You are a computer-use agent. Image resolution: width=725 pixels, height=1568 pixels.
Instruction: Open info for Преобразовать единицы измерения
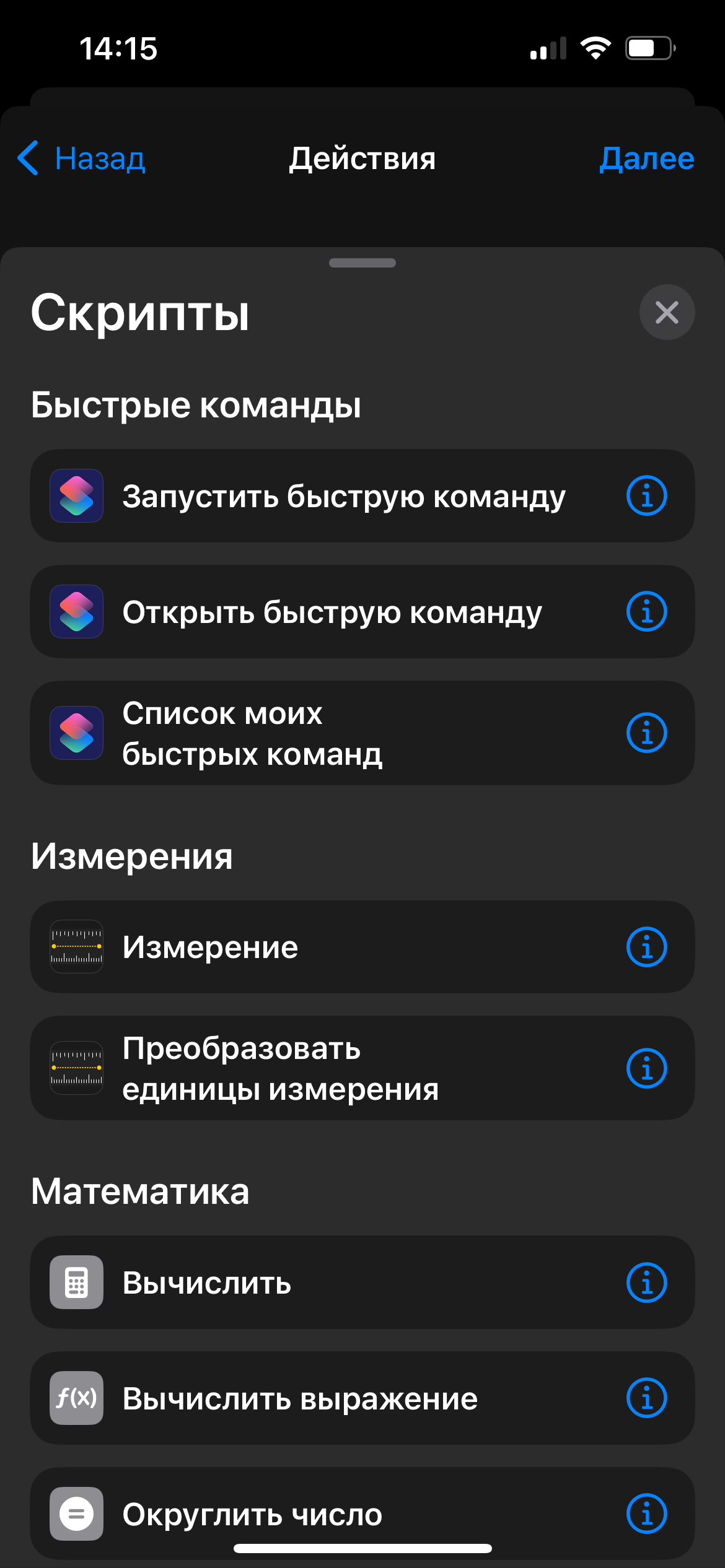pyautogui.click(x=646, y=1068)
